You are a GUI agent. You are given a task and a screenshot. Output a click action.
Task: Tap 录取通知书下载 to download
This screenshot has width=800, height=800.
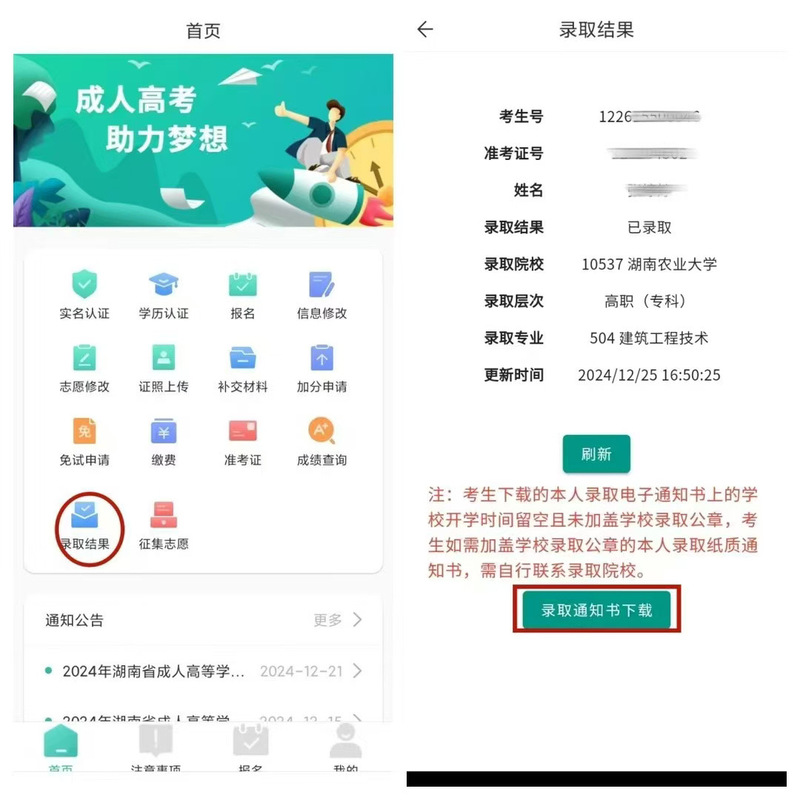pos(597,609)
